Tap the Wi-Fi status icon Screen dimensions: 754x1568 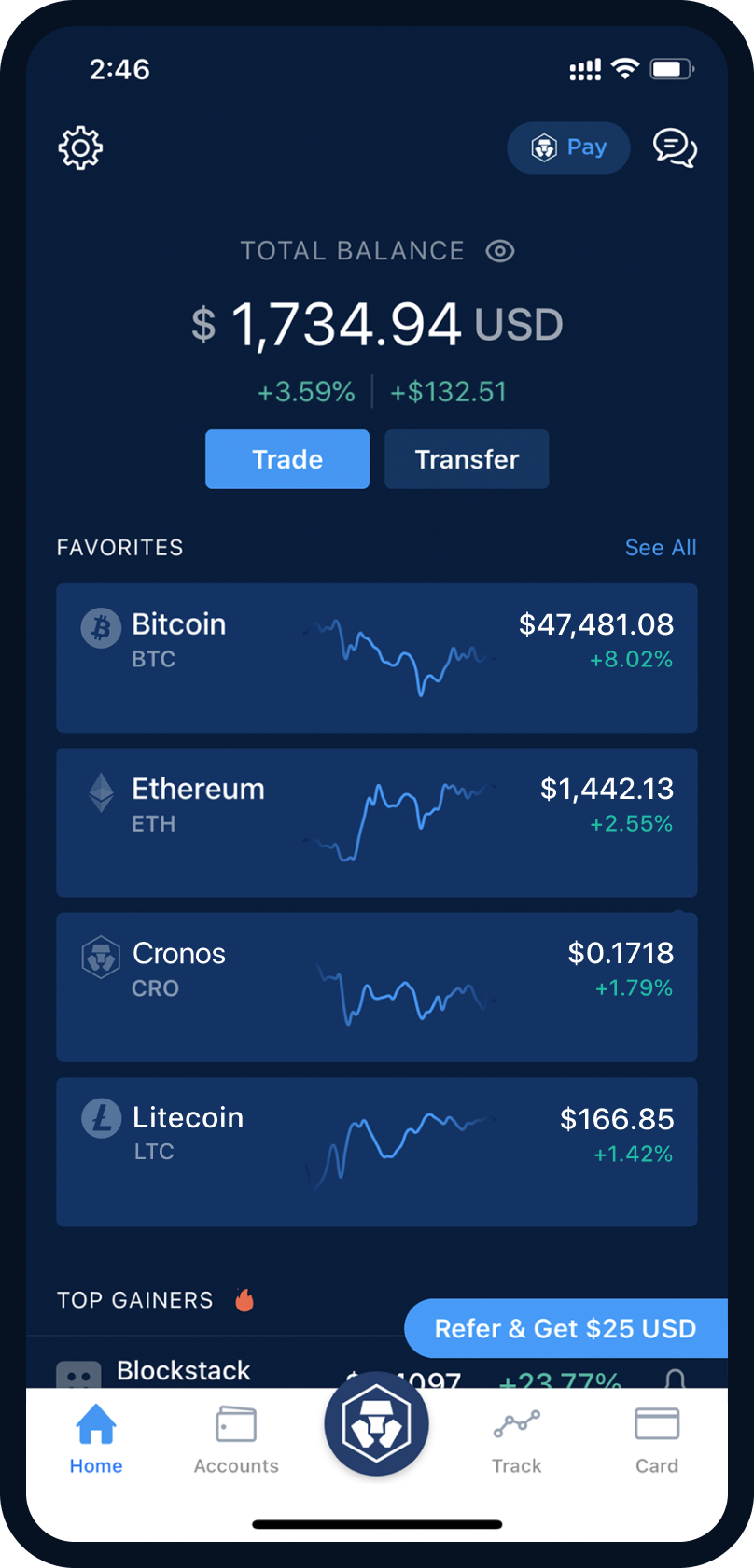point(624,68)
